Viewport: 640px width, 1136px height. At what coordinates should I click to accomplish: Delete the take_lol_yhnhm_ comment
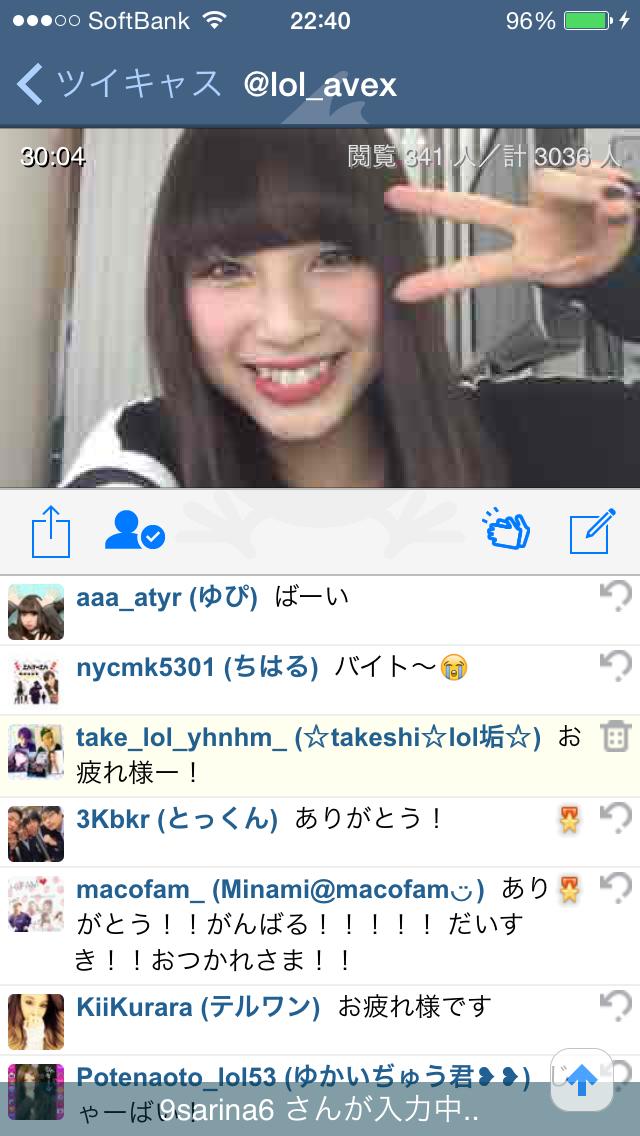pos(616,737)
